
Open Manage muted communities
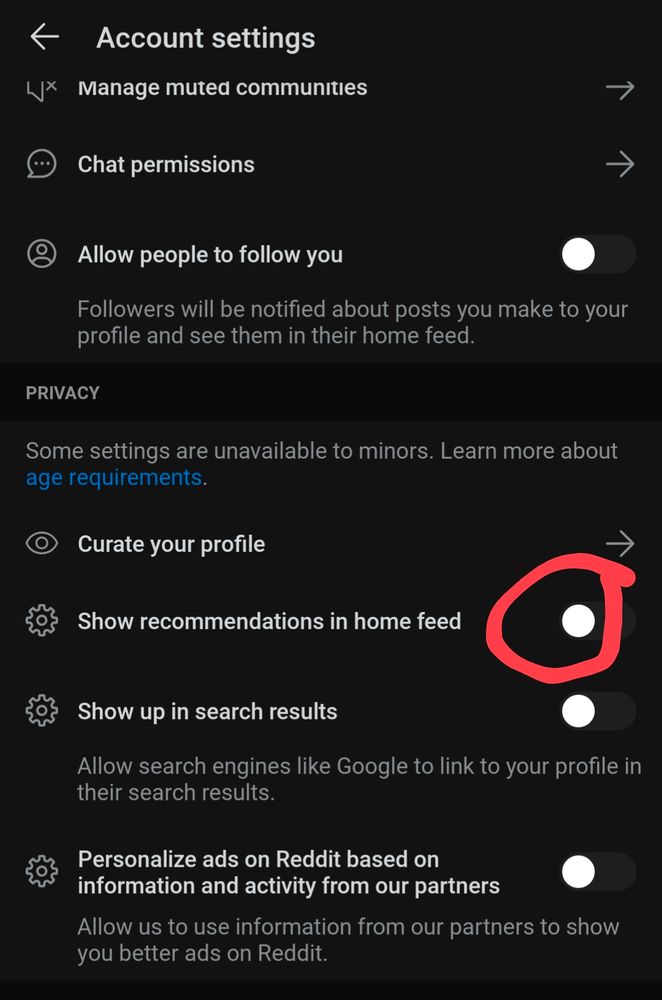(x=331, y=88)
